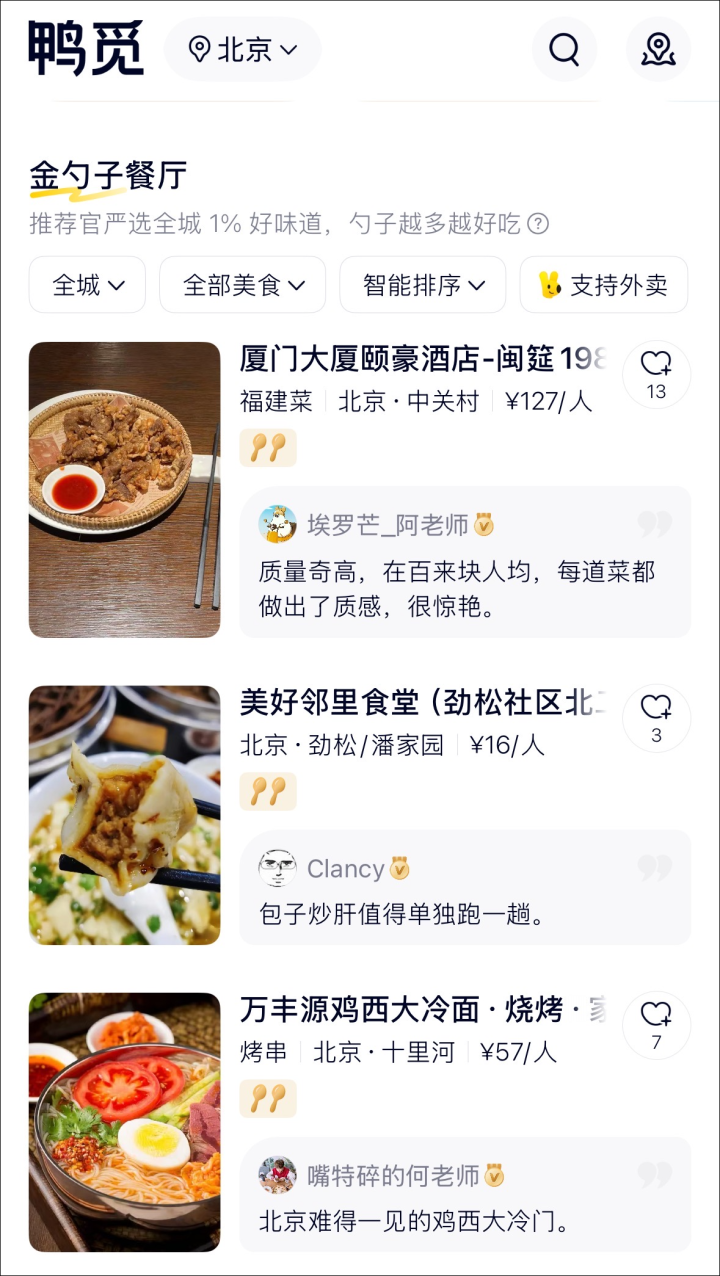The height and width of the screenshot is (1276, 720).
Task: Expand the 全部美食 cuisine filter
Action: pyautogui.click(x=243, y=285)
